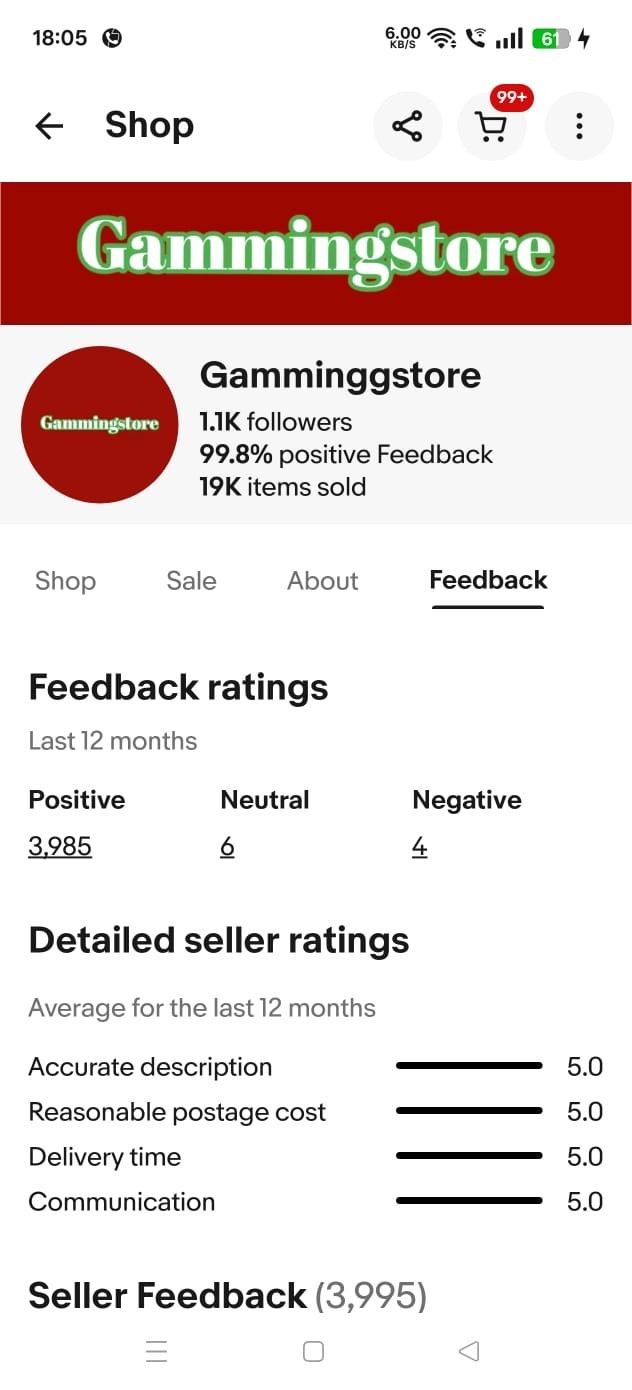View the 4 negative feedback ratings
Viewport: 632px width, 1390px height.
419,847
